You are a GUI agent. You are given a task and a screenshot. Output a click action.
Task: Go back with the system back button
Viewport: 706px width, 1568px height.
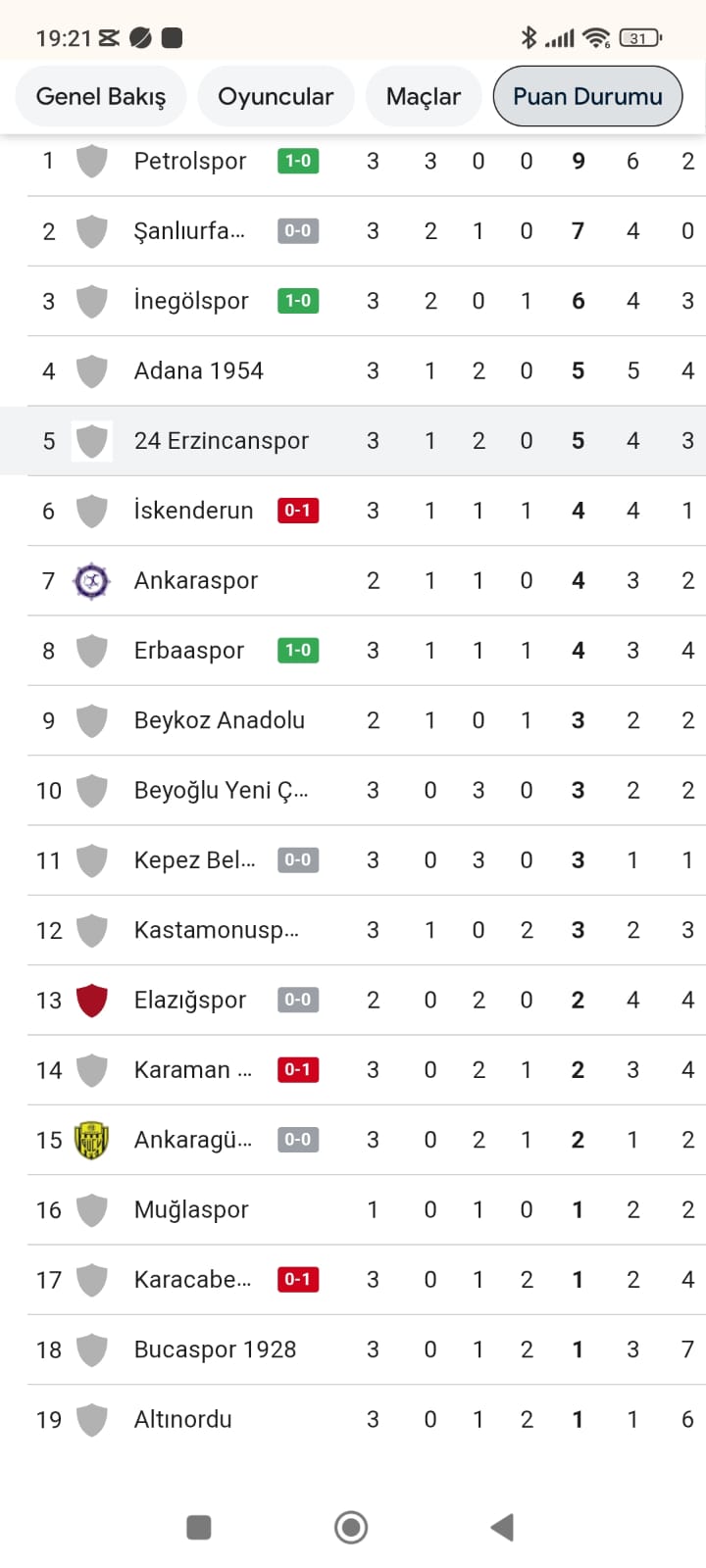click(502, 1527)
